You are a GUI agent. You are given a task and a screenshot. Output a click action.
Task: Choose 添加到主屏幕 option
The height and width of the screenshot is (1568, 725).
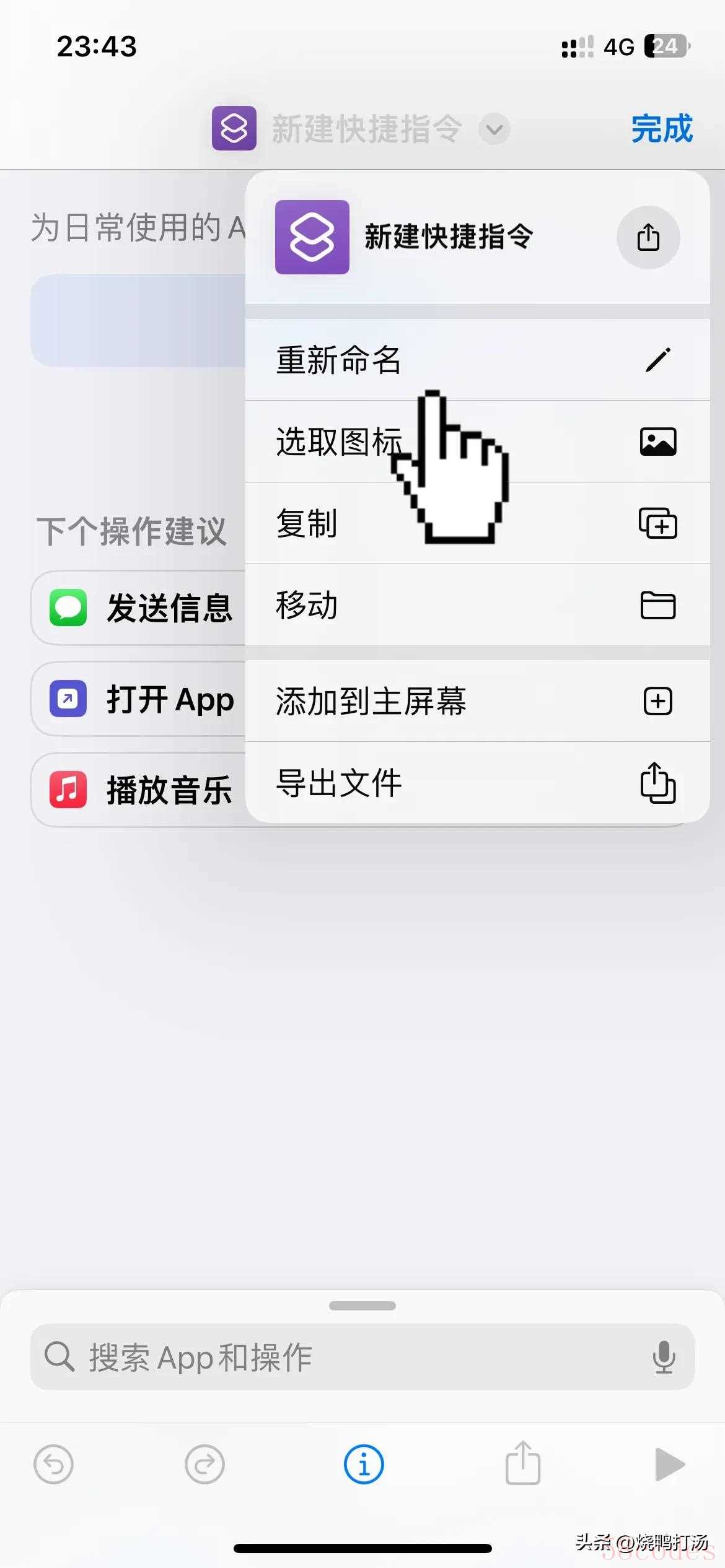click(477, 701)
